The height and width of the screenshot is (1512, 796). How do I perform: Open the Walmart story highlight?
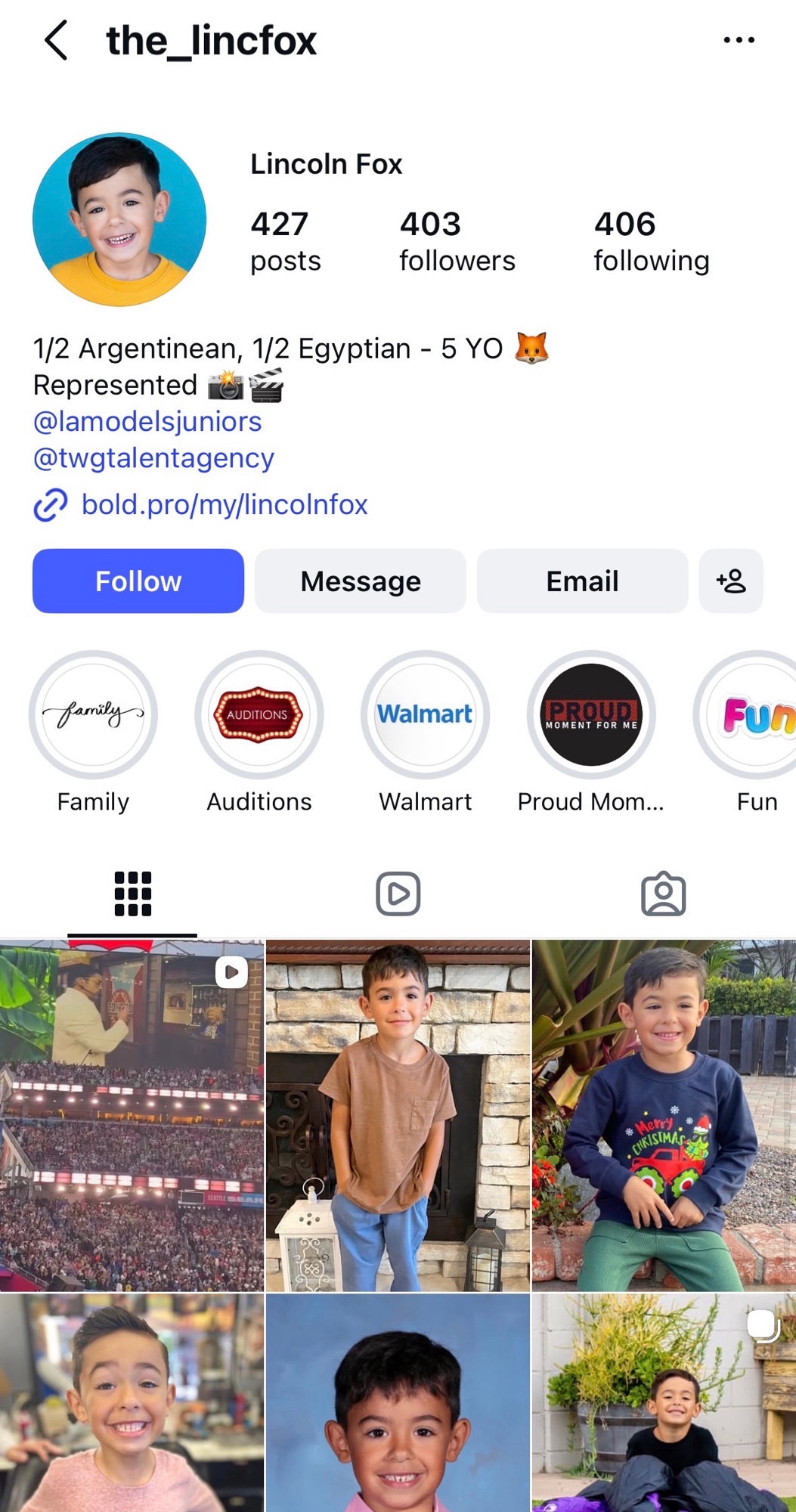tap(425, 714)
